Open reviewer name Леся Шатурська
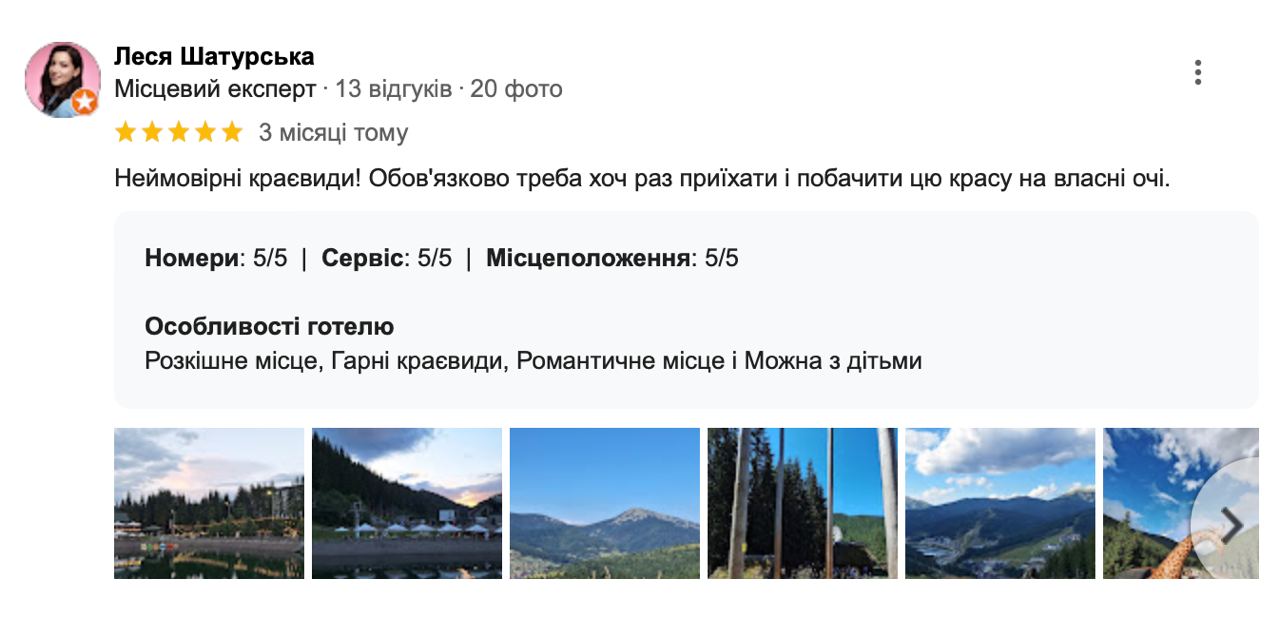 (214, 56)
